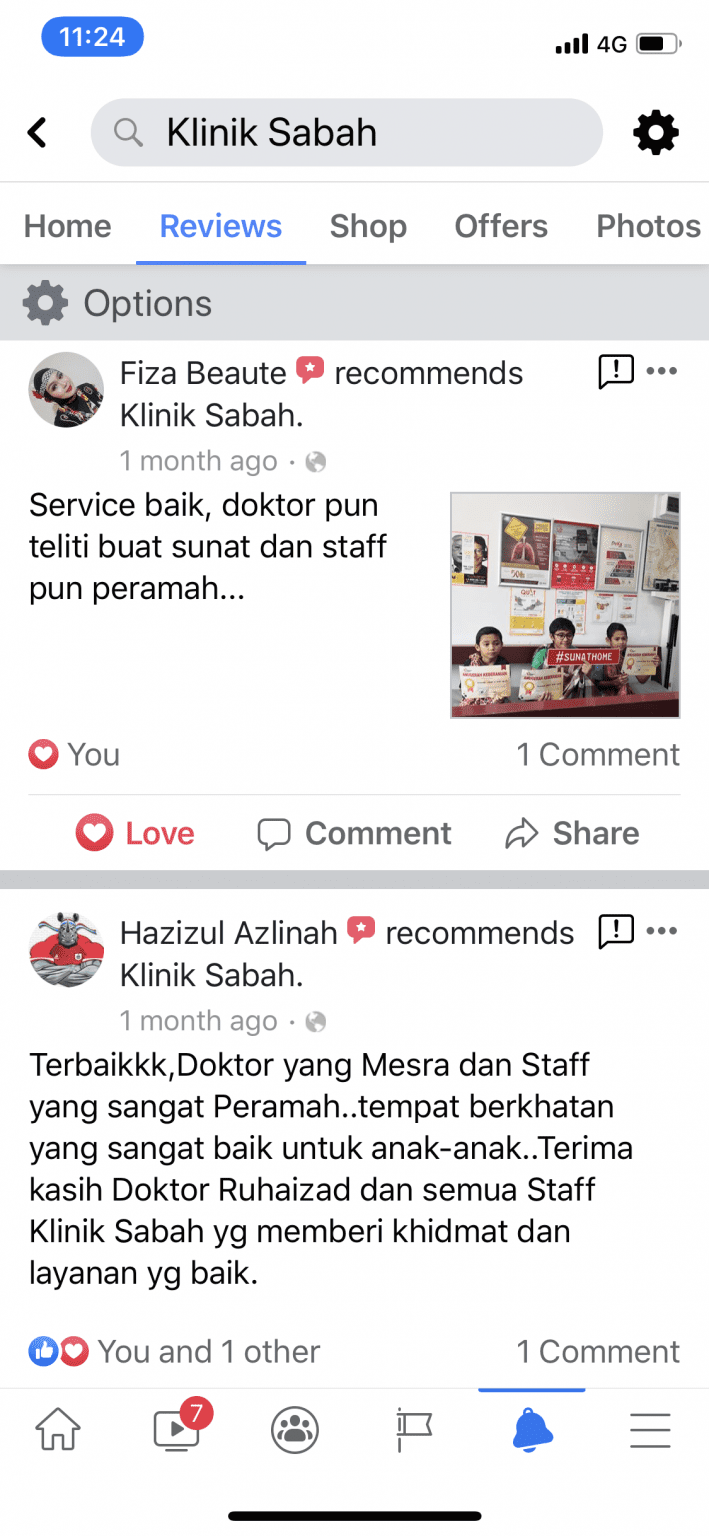This screenshot has width=709, height=1536.
Task: Switch to the Home tab
Action: coord(67,226)
